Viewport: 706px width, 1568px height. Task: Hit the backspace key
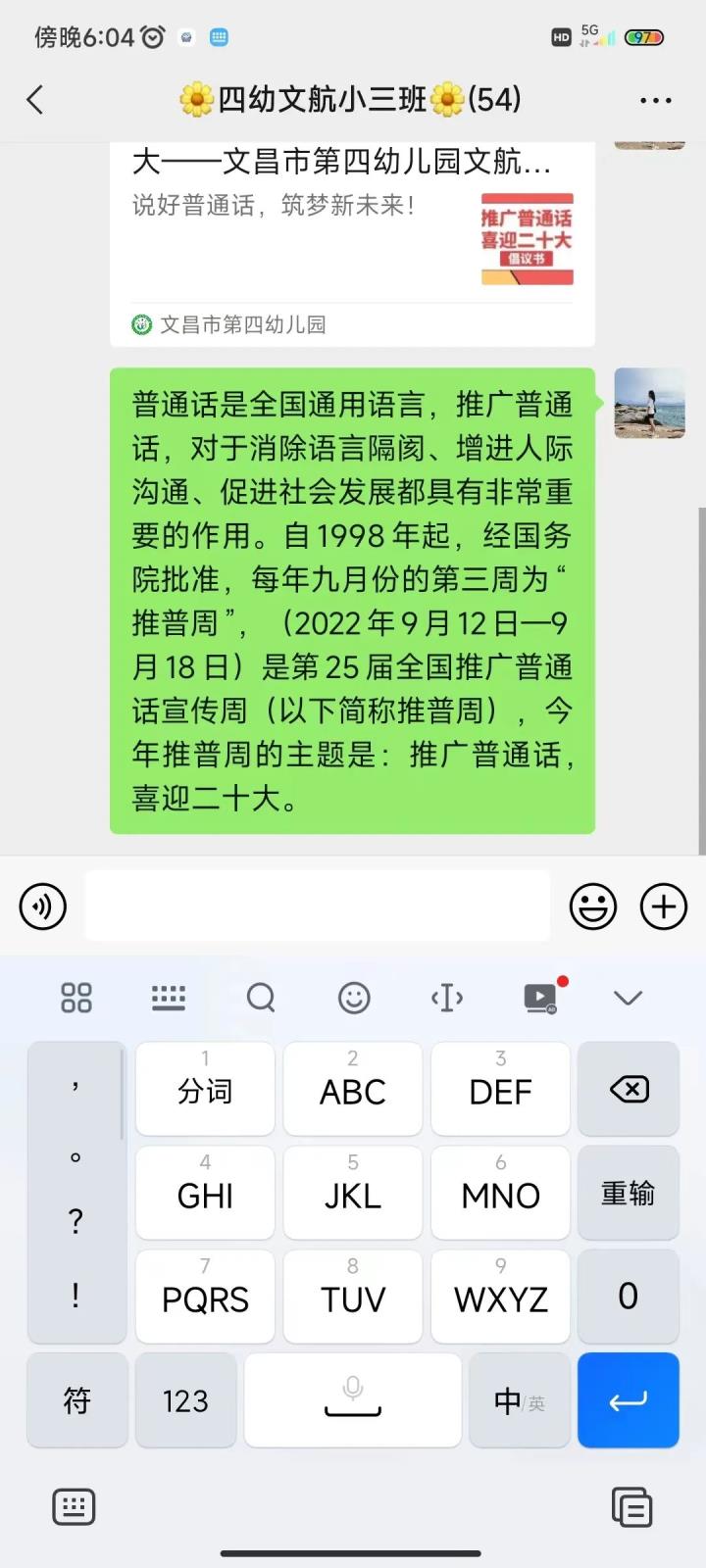pyautogui.click(x=629, y=1089)
